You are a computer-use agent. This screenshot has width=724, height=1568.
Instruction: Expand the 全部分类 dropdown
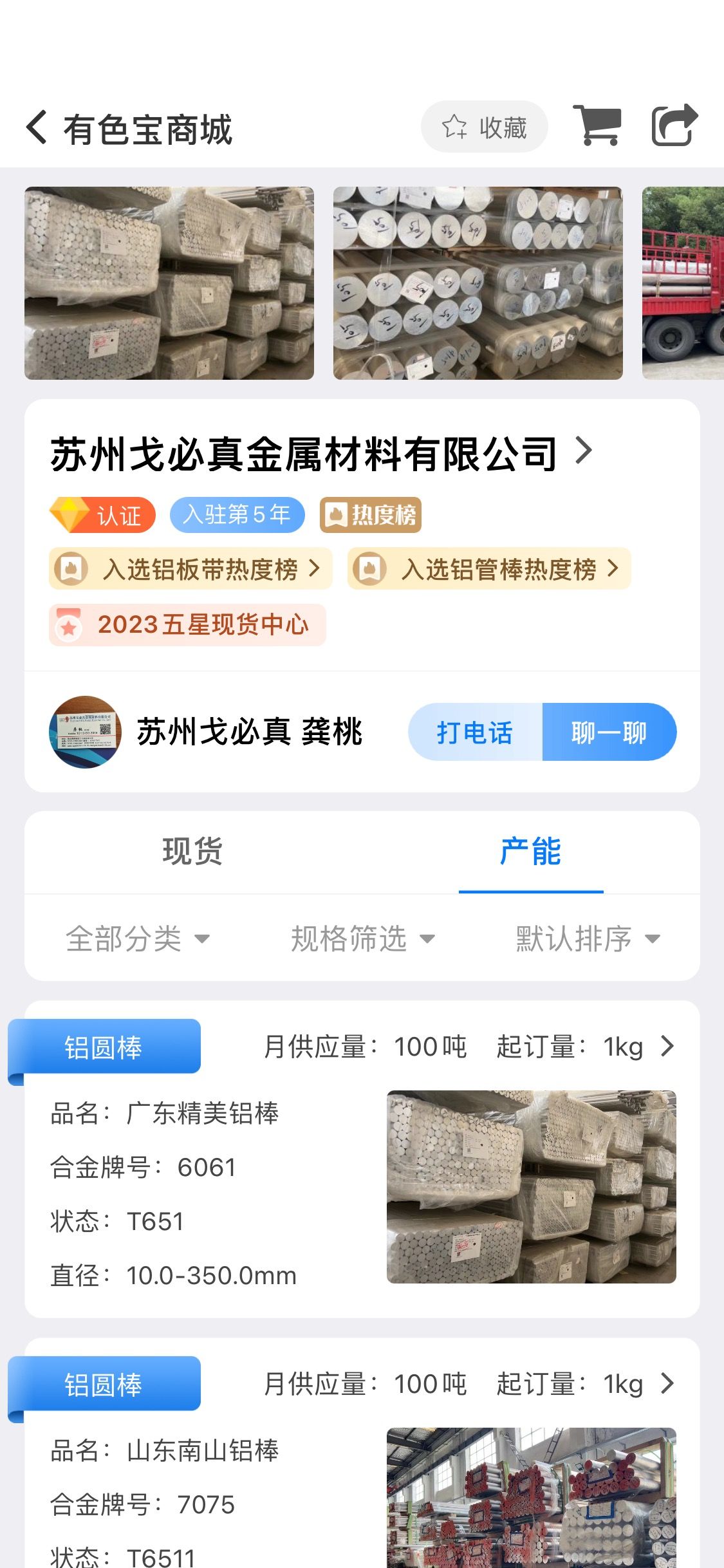(x=138, y=938)
